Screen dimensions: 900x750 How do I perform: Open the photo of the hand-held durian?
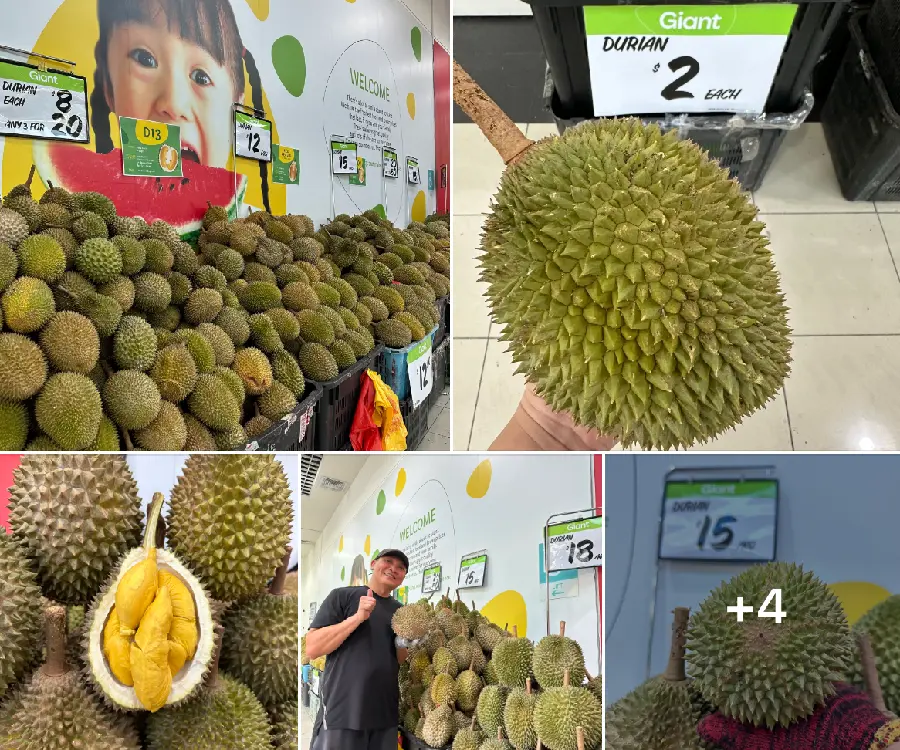coord(675,225)
